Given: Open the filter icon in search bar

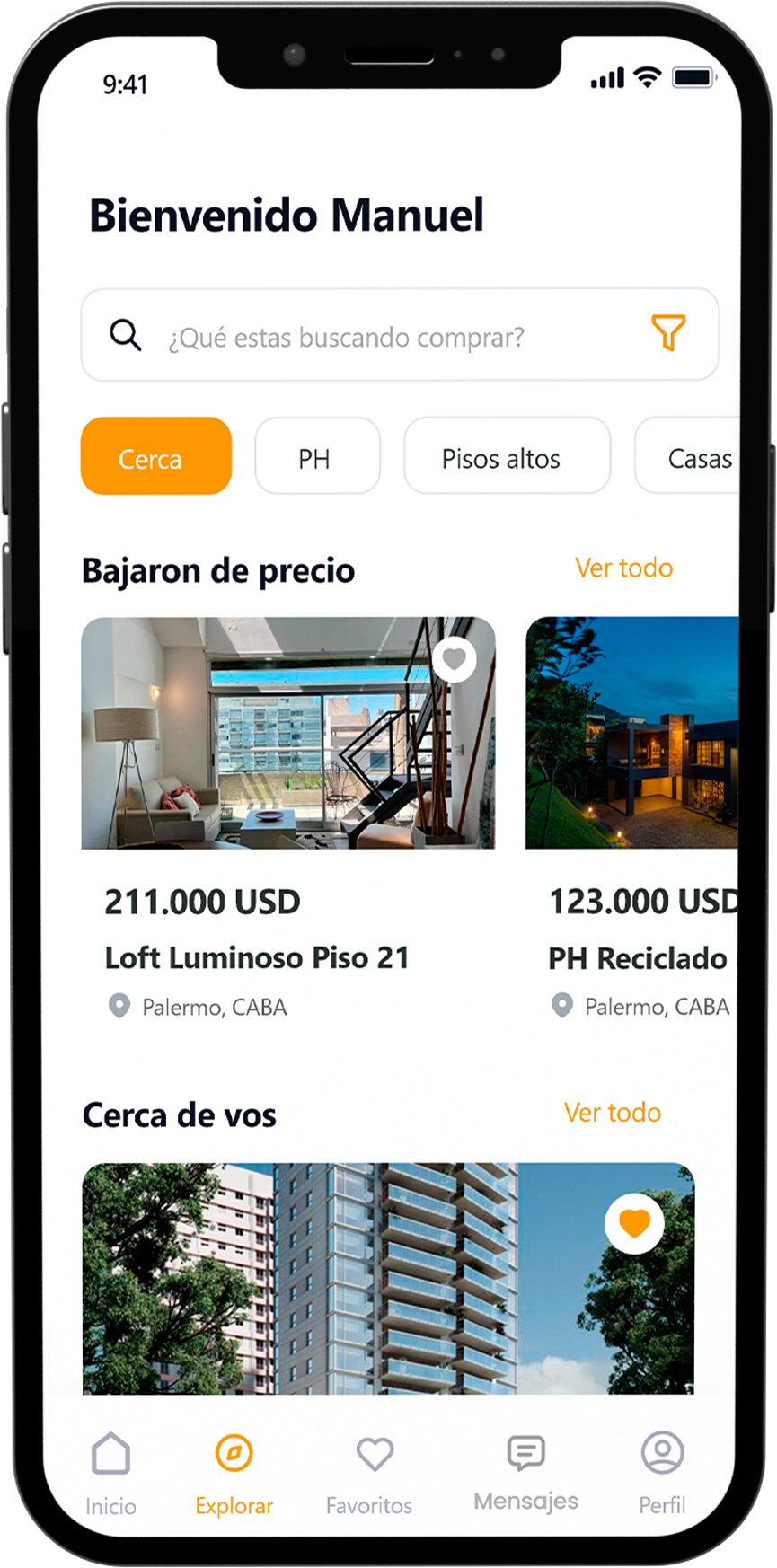Looking at the screenshot, I should pyautogui.click(x=668, y=333).
